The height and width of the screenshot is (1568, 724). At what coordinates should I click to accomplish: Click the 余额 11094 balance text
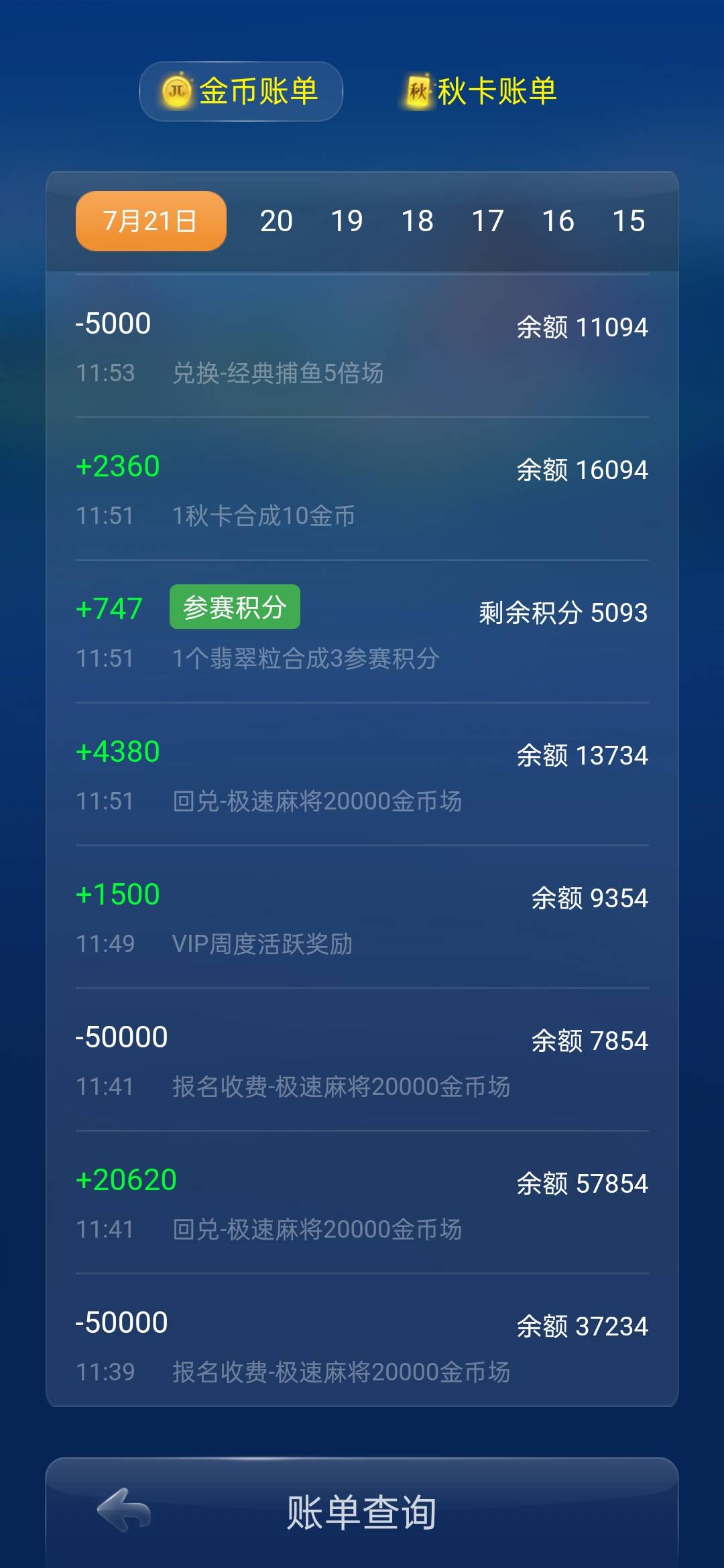tap(583, 327)
